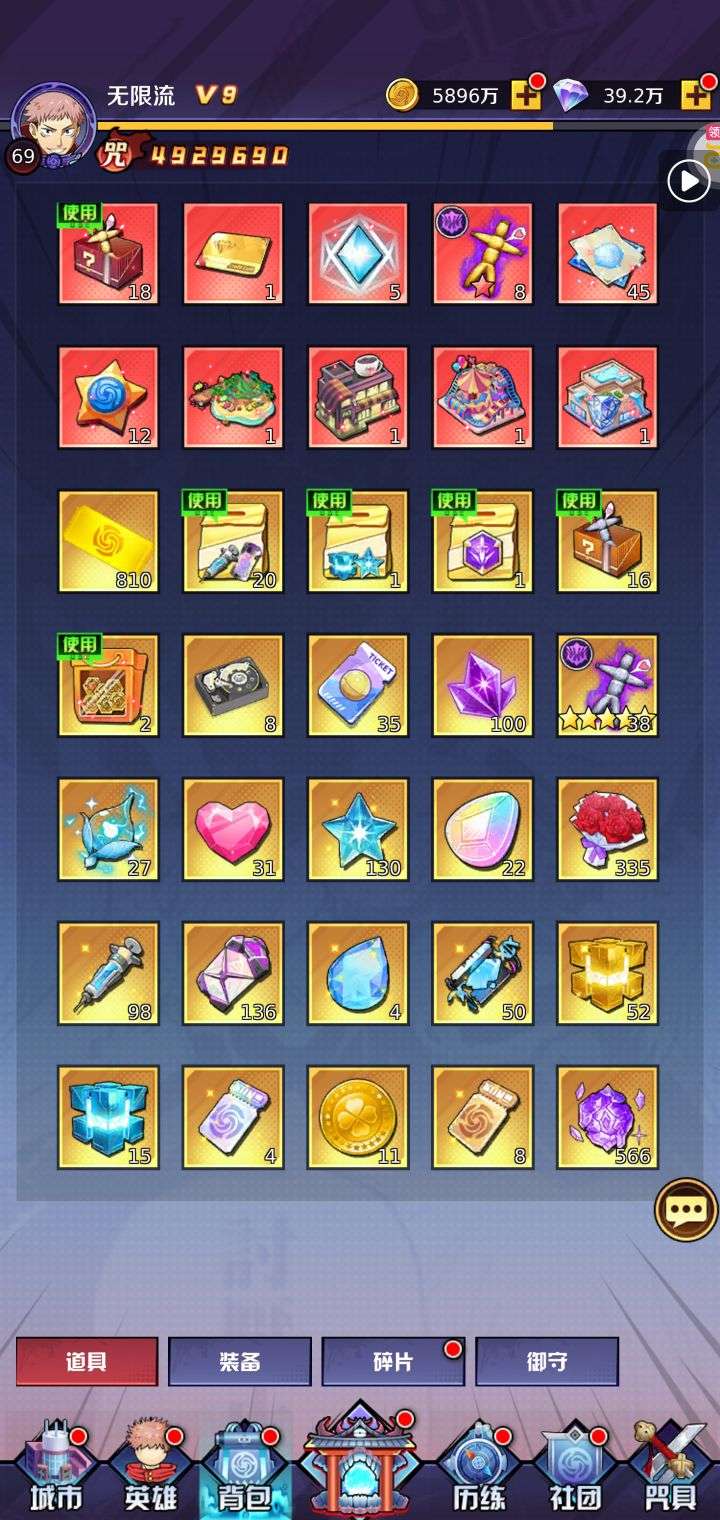Tap the plus button next to diamonds
Viewport: 720px width, 1520px height.
click(x=695, y=96)
